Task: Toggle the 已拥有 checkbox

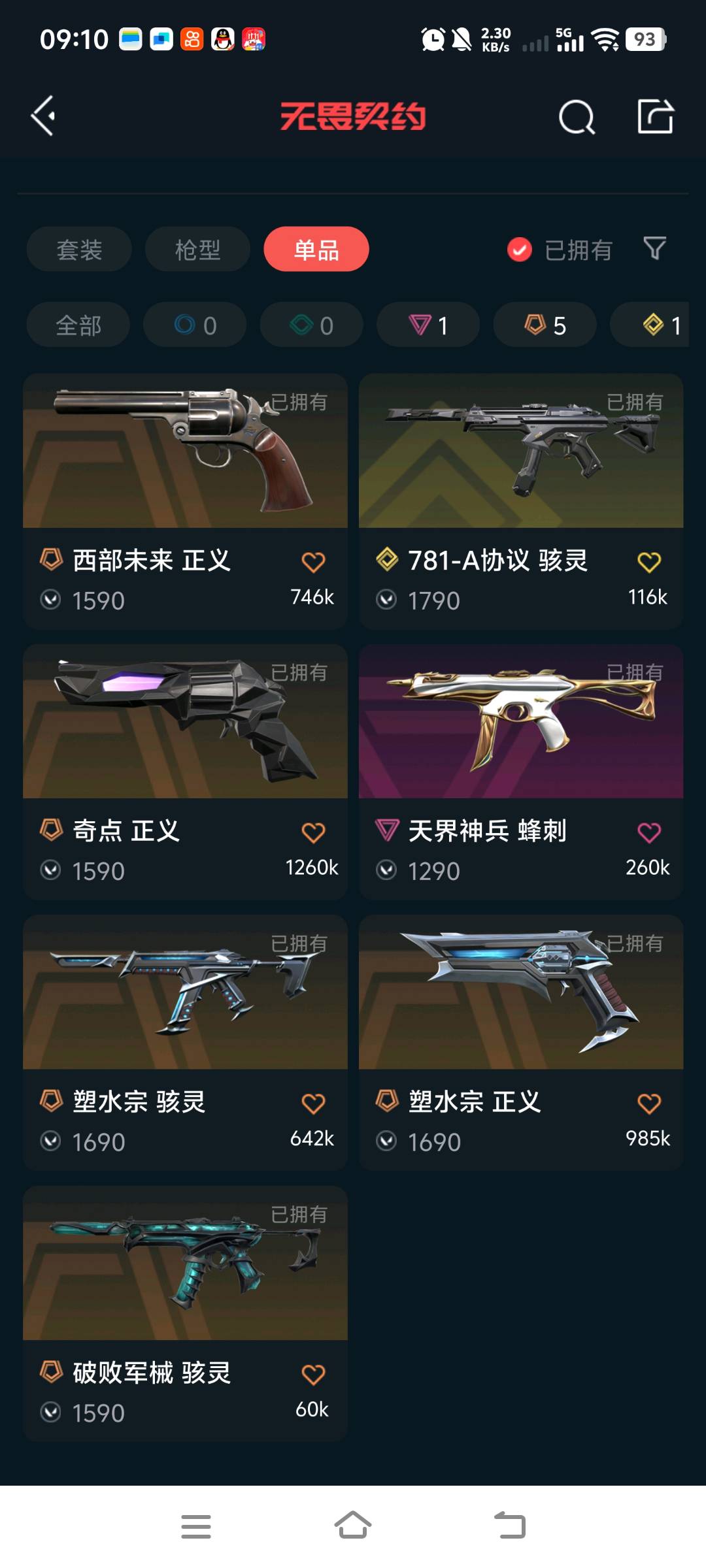Action: pos(520,250)
